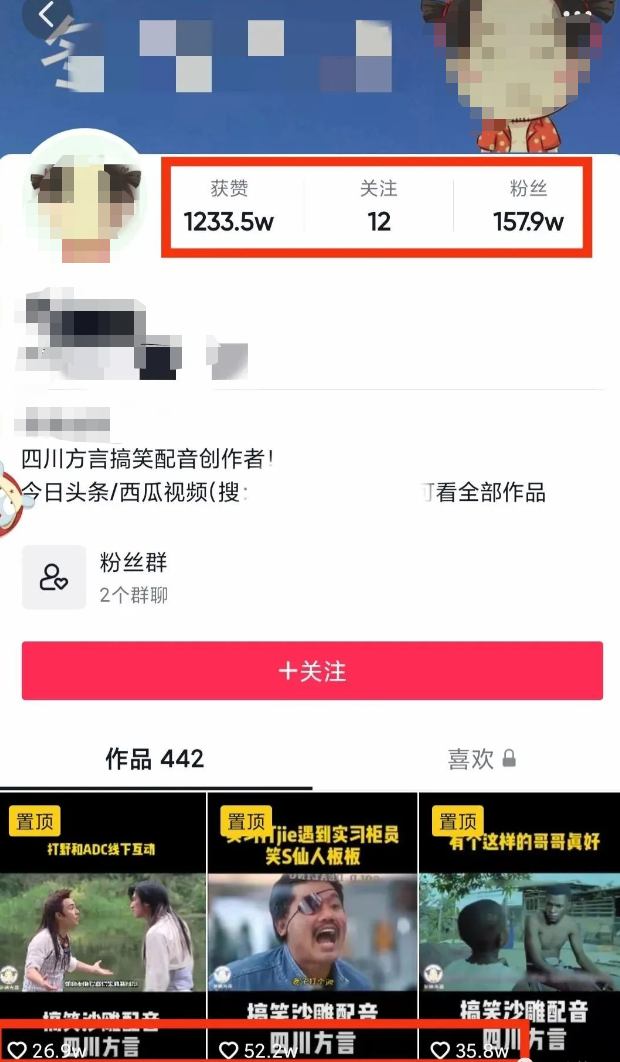The image size is (620, 1062).
Task: Open the 粉丝 157.9w followers list
Action: tap(528, 207)
